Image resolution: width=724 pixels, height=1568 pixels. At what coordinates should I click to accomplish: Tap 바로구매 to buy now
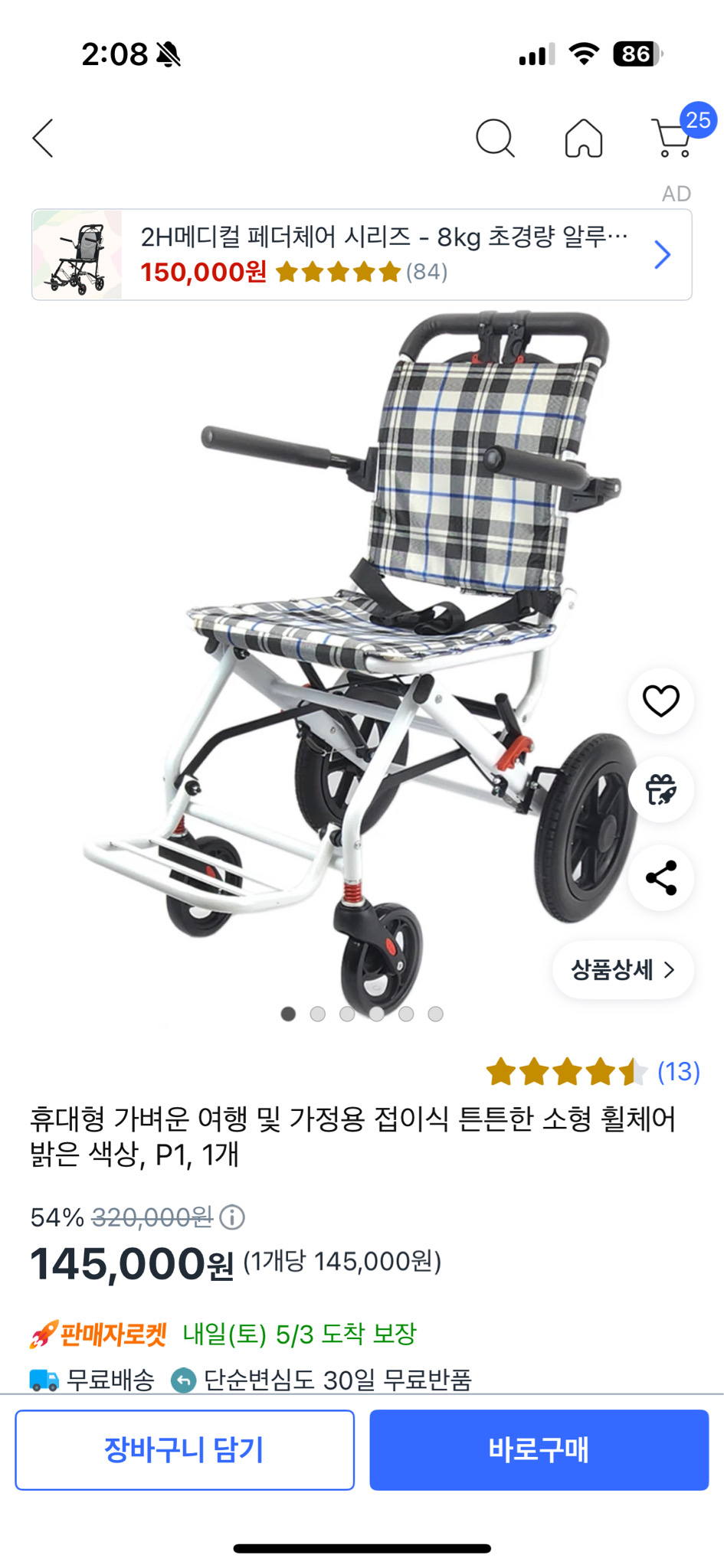point(539,1449)
